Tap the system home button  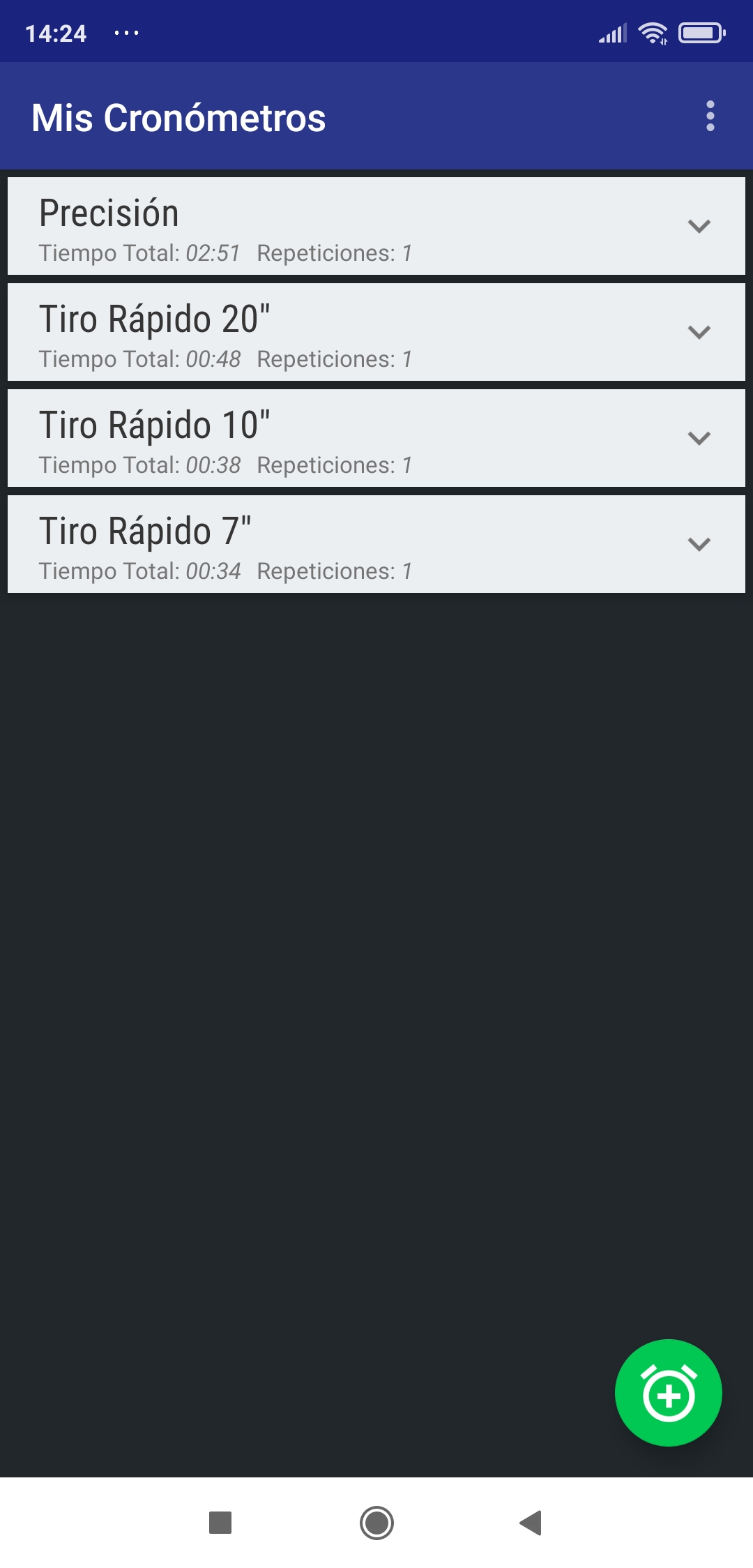376,1523
